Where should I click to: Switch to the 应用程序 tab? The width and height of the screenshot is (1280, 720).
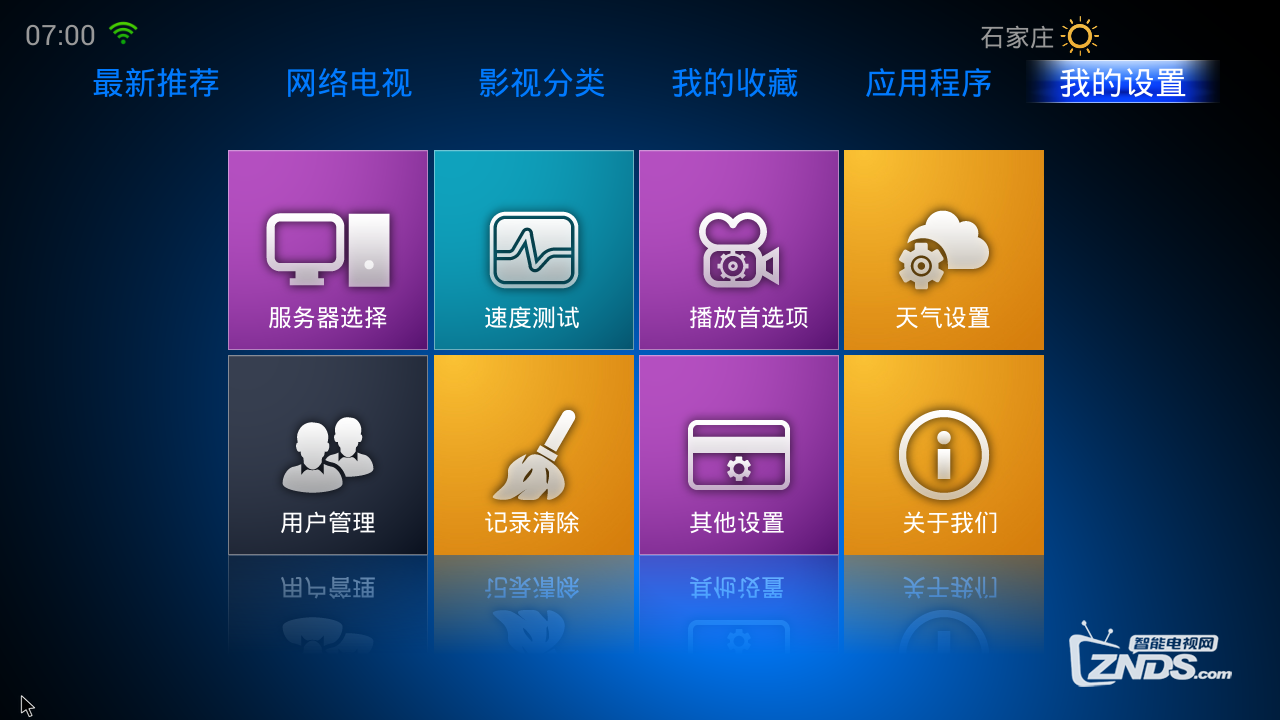click(928, 83)
